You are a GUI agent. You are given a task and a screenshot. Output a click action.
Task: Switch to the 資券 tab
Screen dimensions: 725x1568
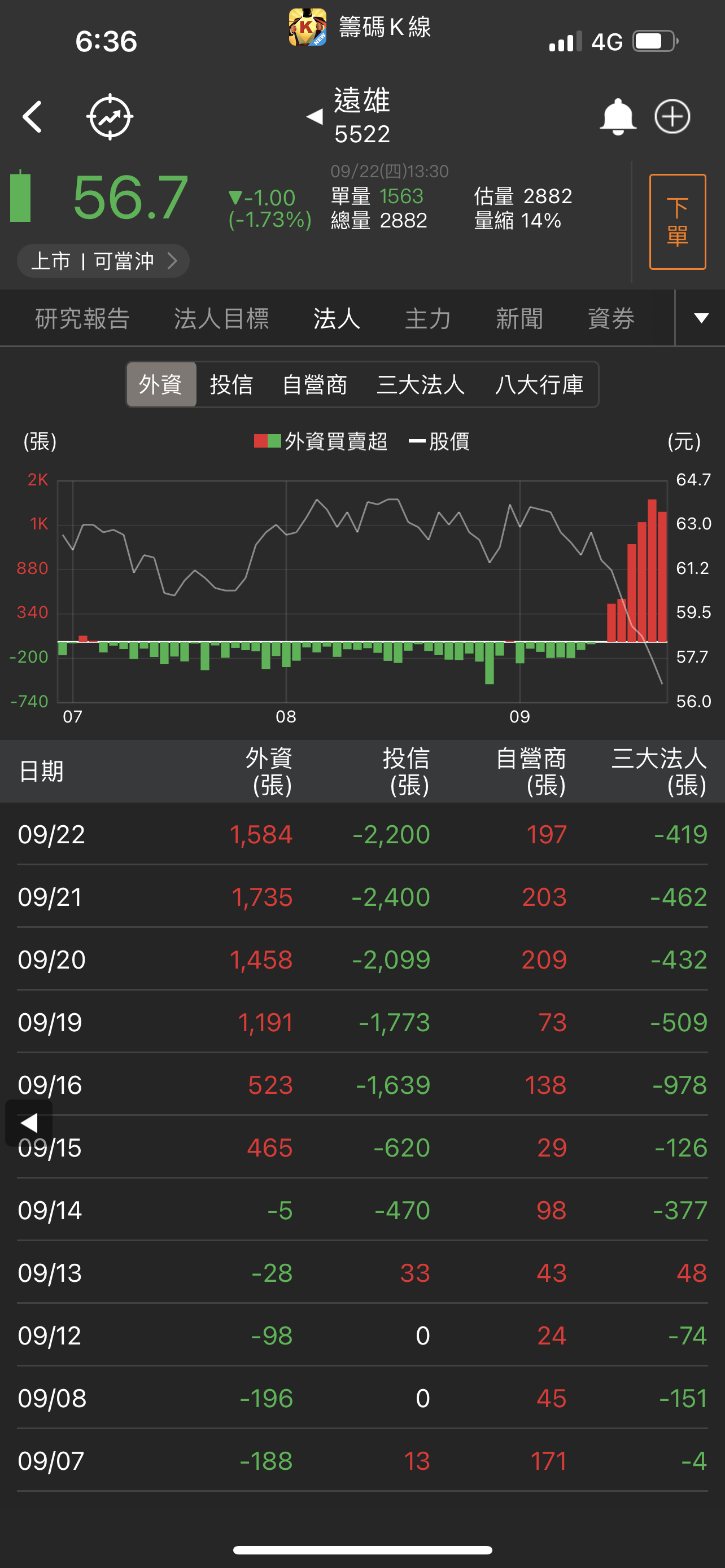[611, 318]
